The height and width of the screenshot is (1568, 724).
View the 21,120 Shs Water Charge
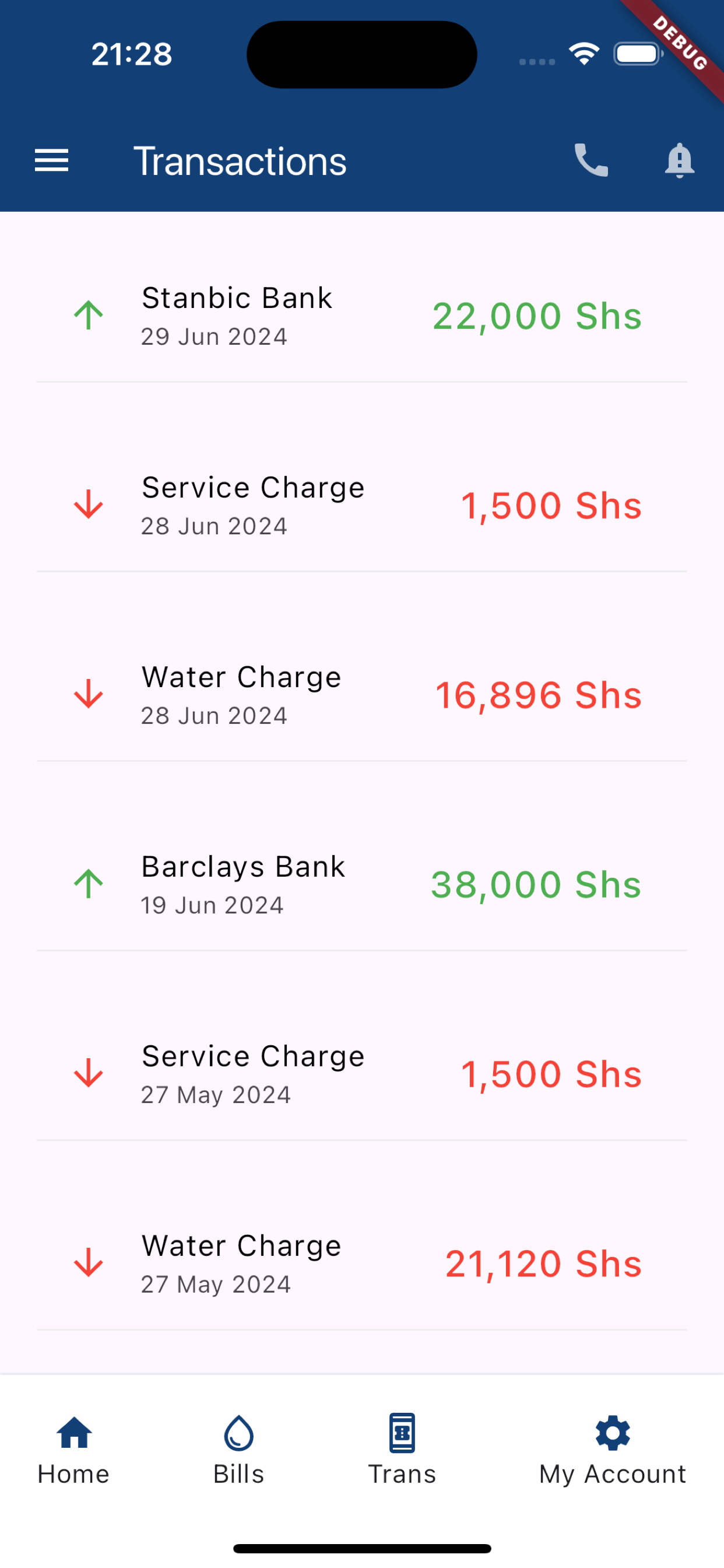click(361, 1263)
